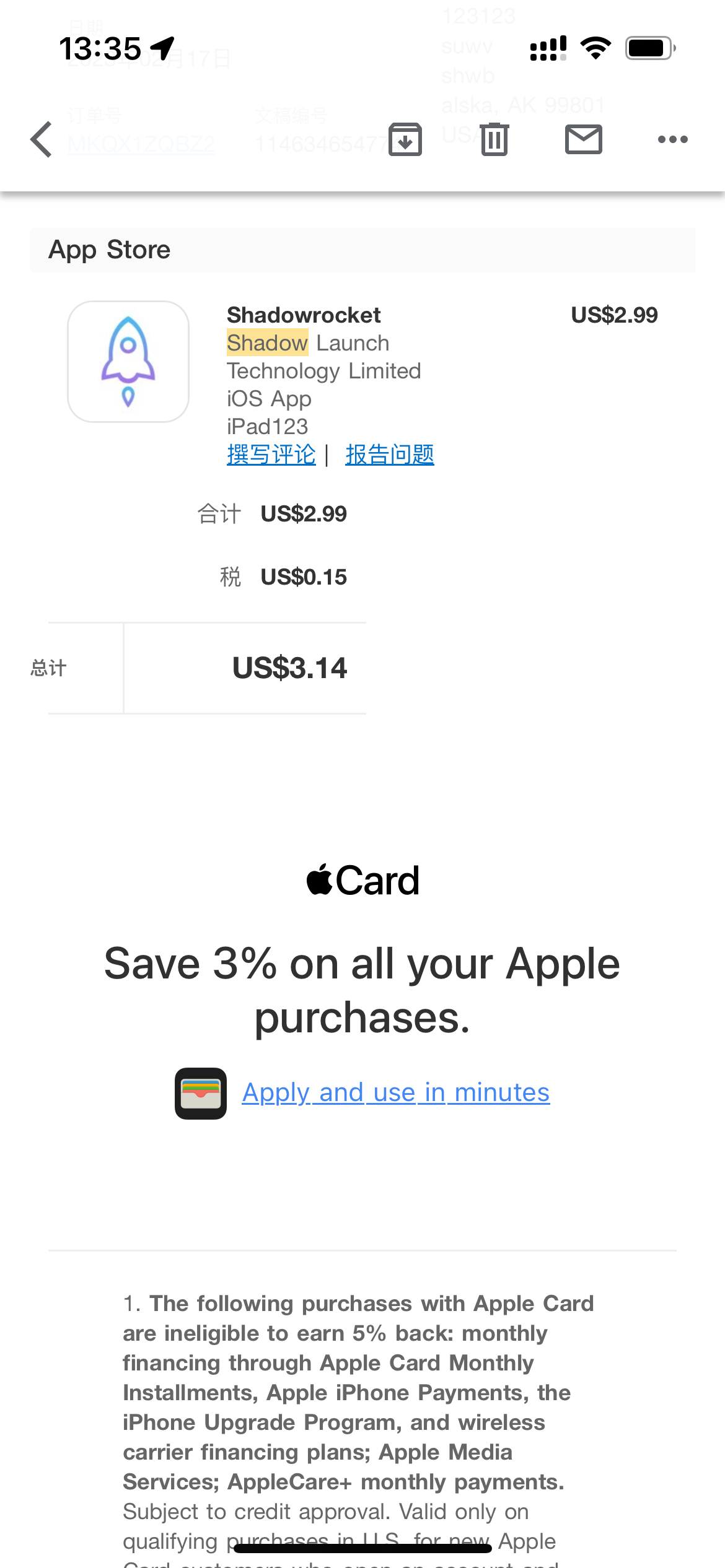The height and width of the screenshot is (1568, 725).
Task: Open Apply and use in minutes link
Action: pos(395,1092)
